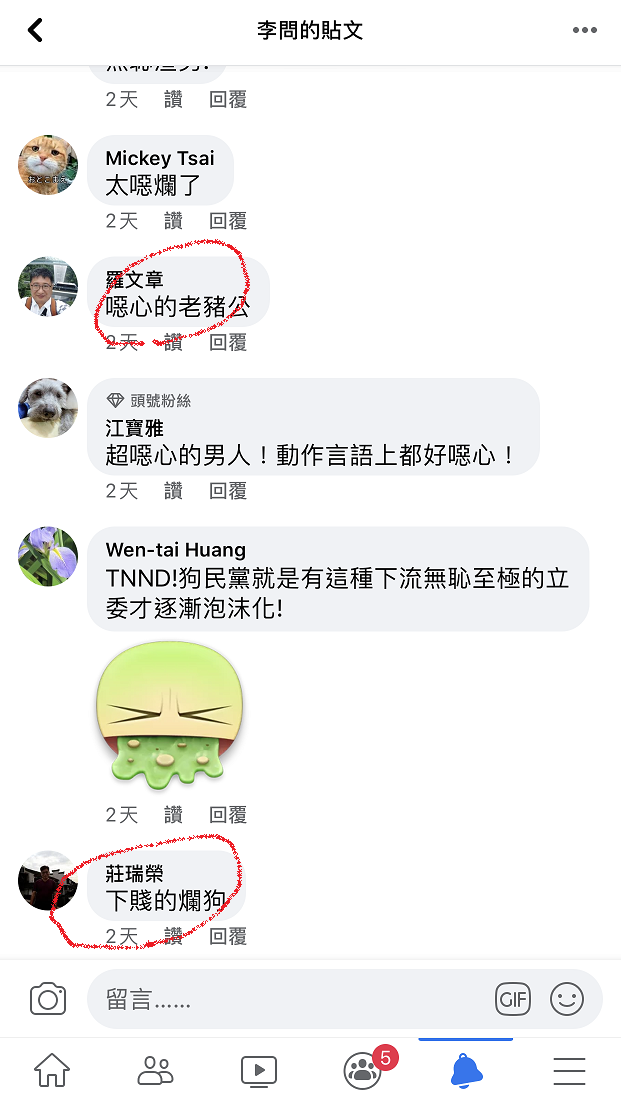Switch to the Friends tab
This screenshot has height=1104, width=621.
point(155,1071)
